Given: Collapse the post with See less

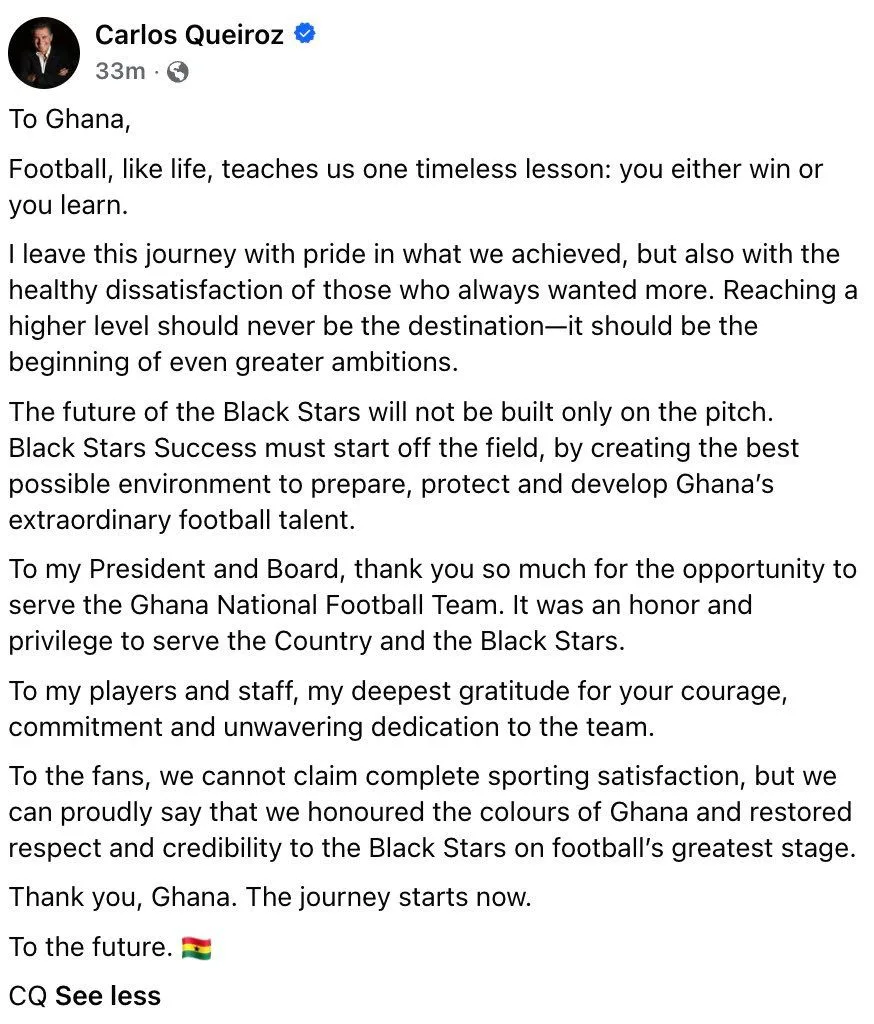Looking at the screenshot, I should click(x=108, y=996).
